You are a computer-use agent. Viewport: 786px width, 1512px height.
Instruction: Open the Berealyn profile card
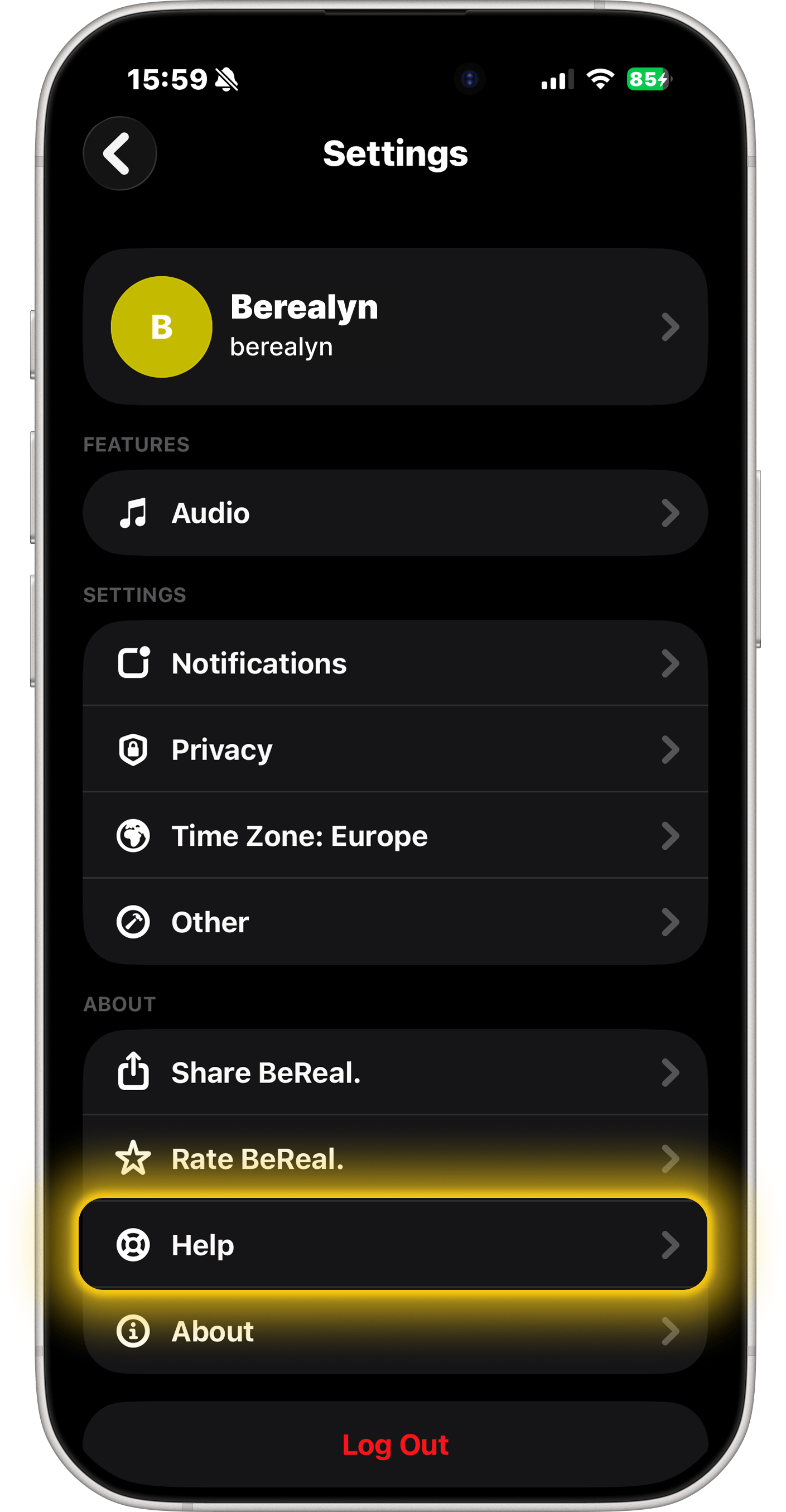394,326
